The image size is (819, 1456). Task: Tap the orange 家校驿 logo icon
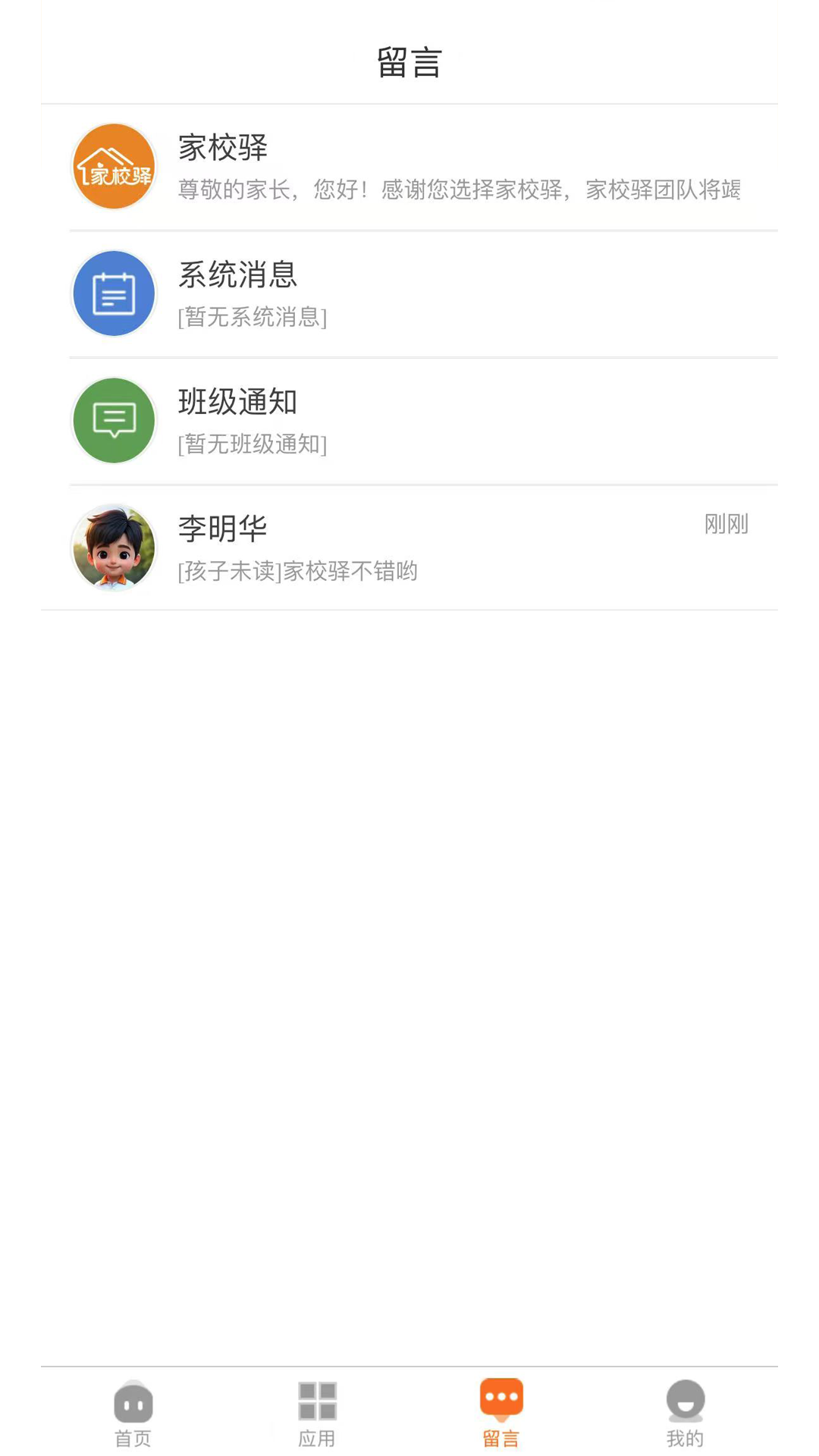113,166
